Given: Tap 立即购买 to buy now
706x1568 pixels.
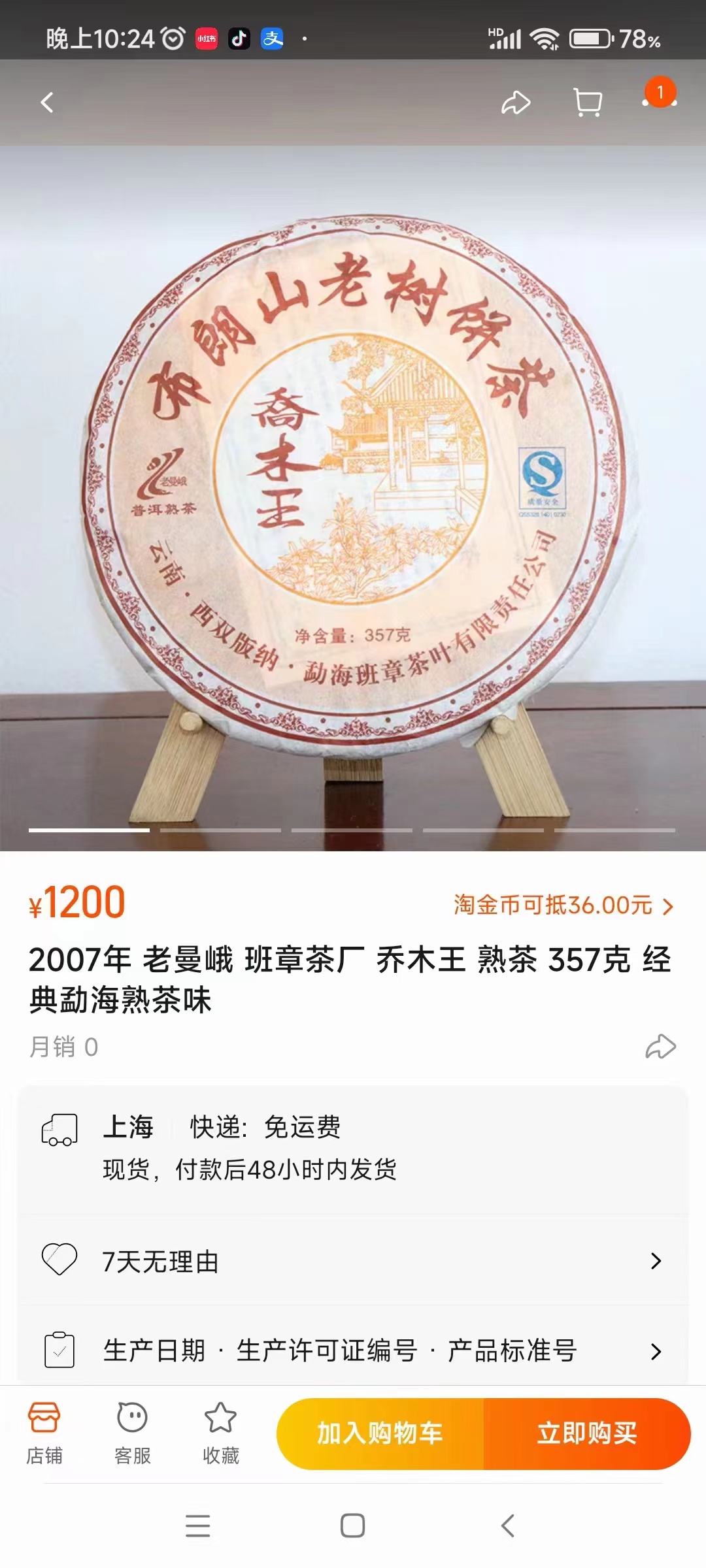Looking at the screenshot, I should pos(586,1433).
